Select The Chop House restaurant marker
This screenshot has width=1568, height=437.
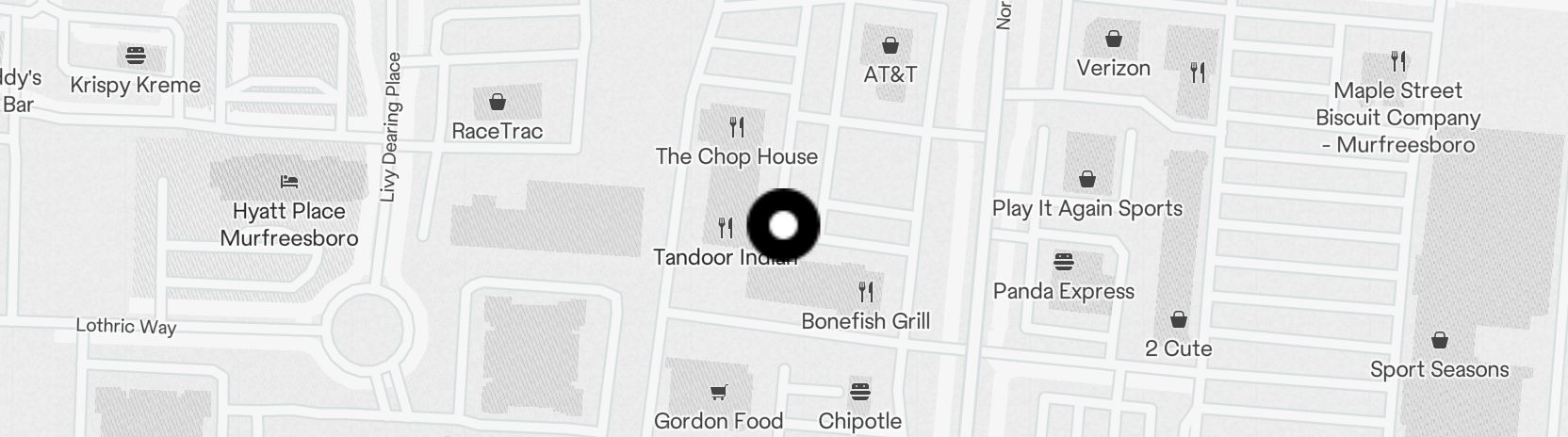click(737, 126)
